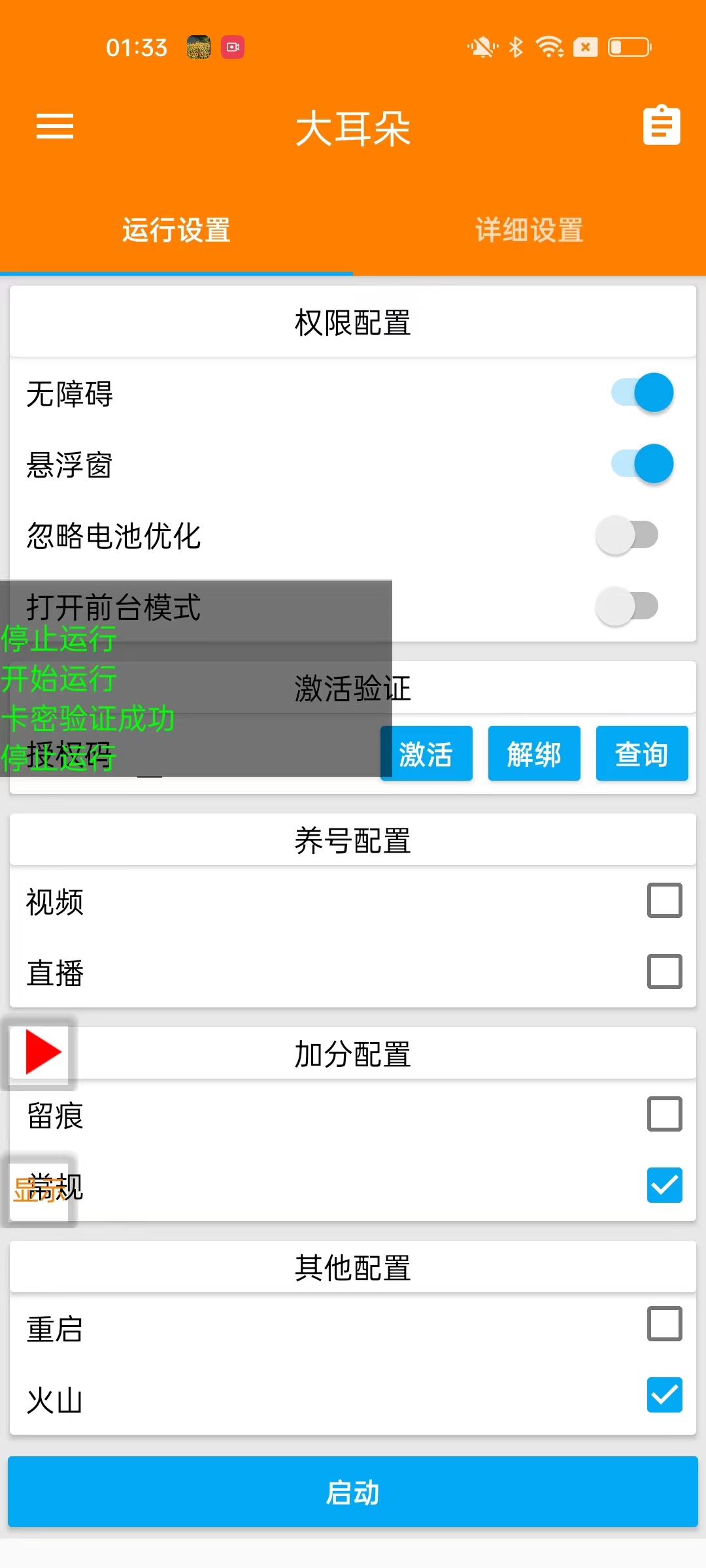Click the red play triangle floating icon
Image resolution: width=706 pixels, height=1568 pixels.
[41, 1053]
